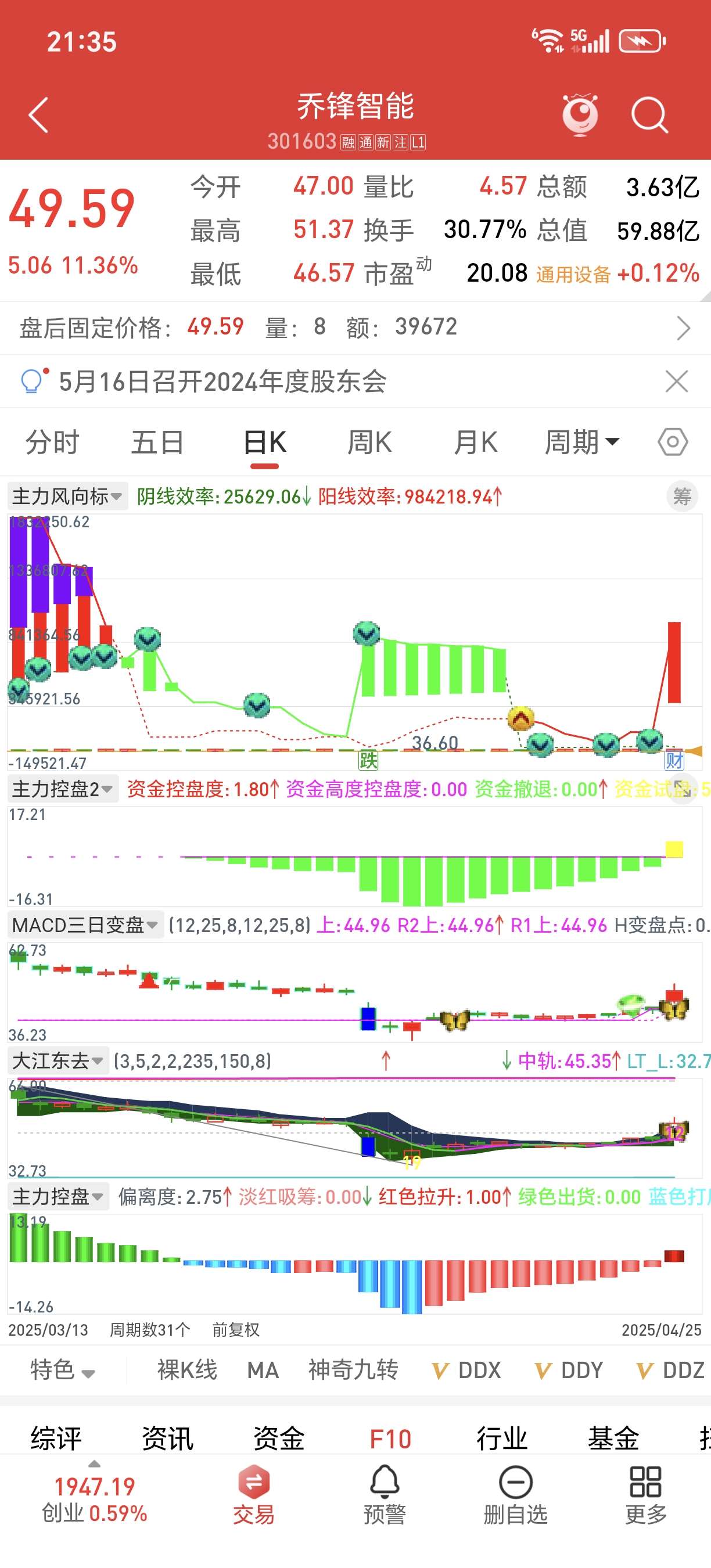Switch to the 分时 chart tab
The image size is (711, 1568).
click(x=52, y=443)
